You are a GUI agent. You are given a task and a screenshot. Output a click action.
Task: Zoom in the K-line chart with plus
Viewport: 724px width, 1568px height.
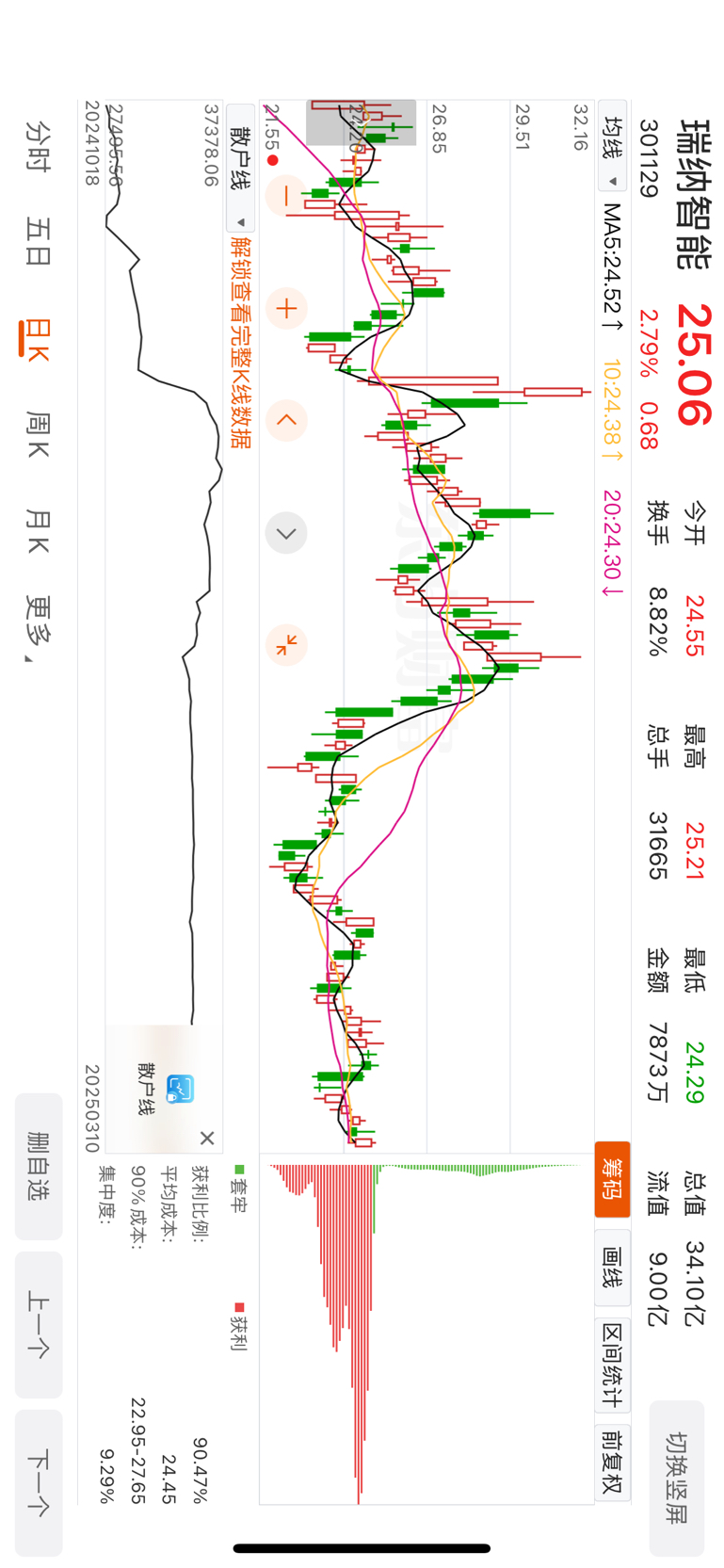(286, 308)
